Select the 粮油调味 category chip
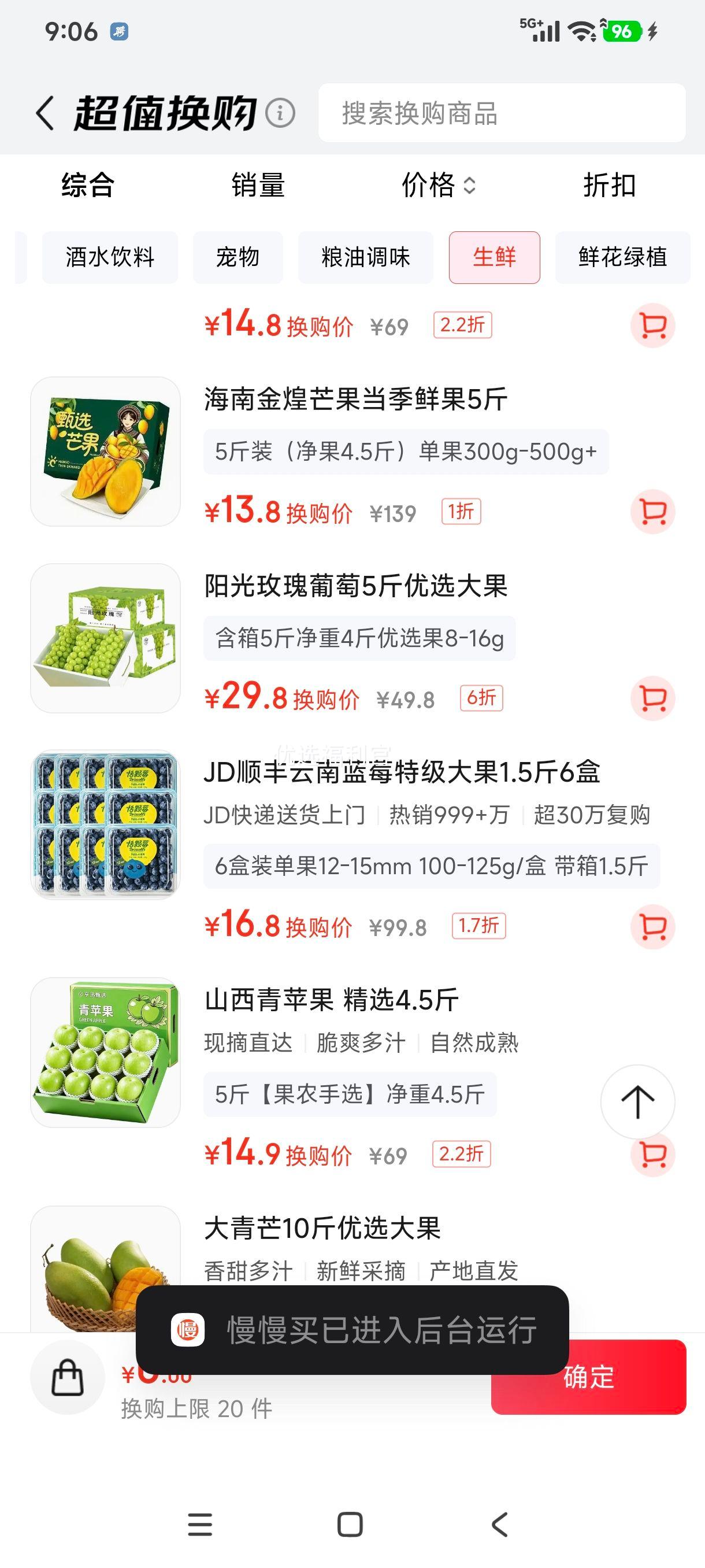 point(366,257)
